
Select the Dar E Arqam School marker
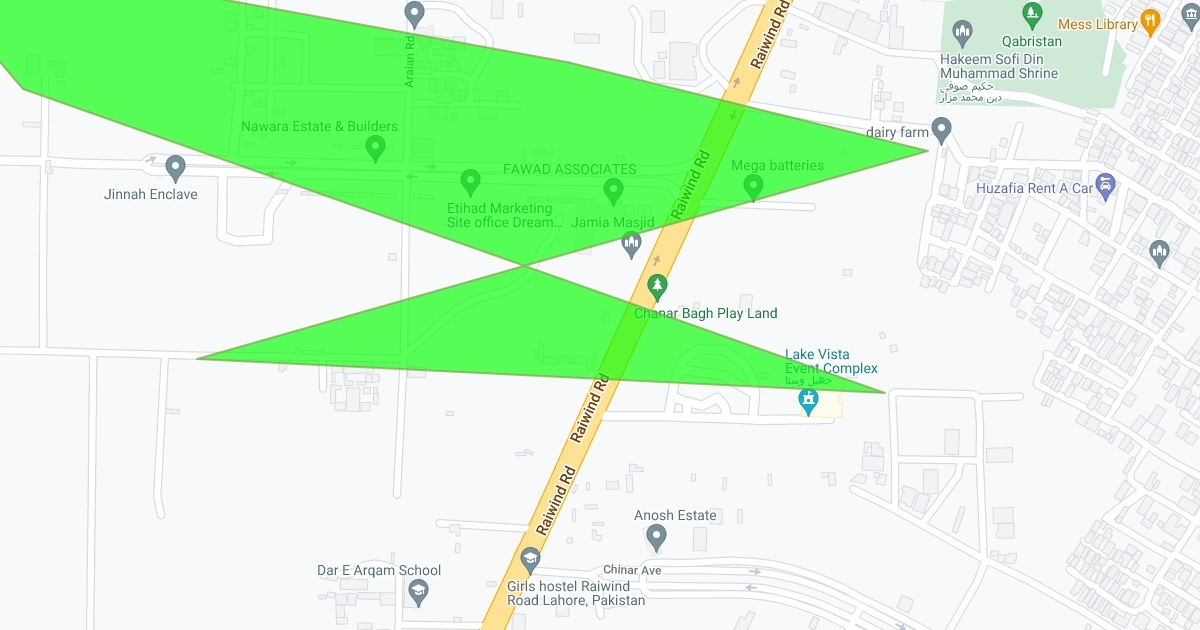[x=416, y=593]
